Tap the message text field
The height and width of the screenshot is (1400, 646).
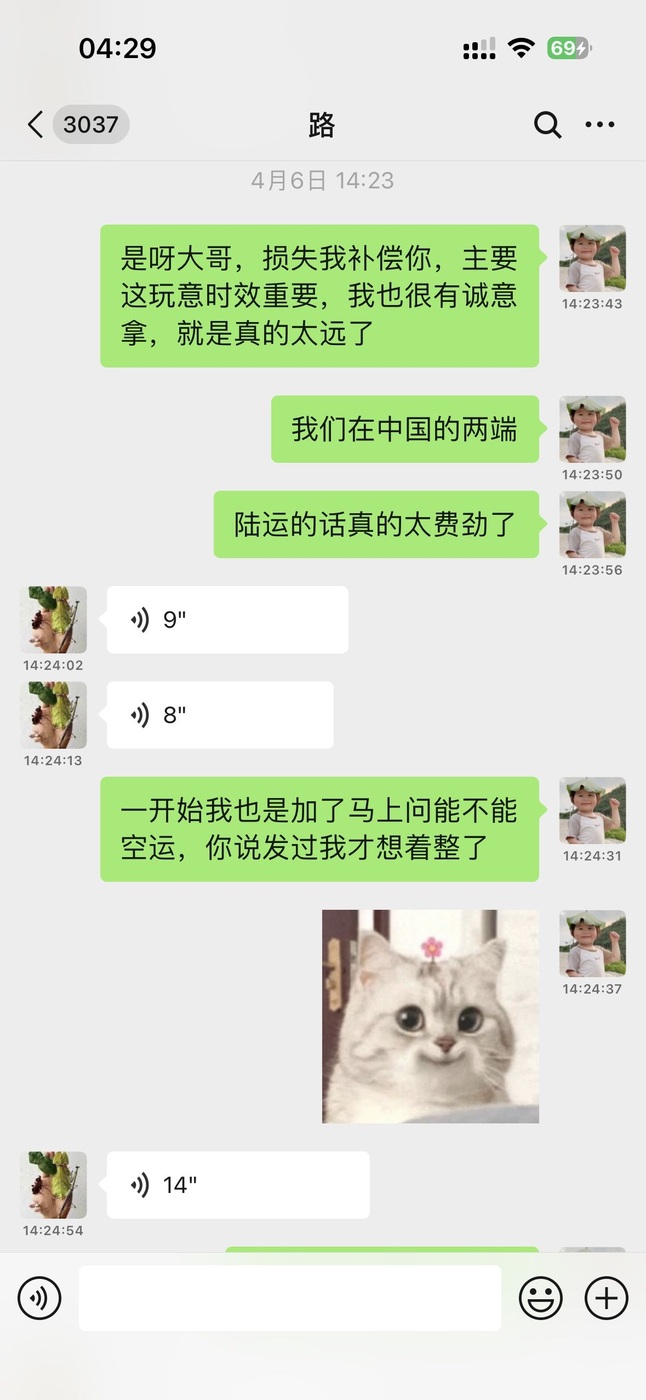pos(290,1298)
